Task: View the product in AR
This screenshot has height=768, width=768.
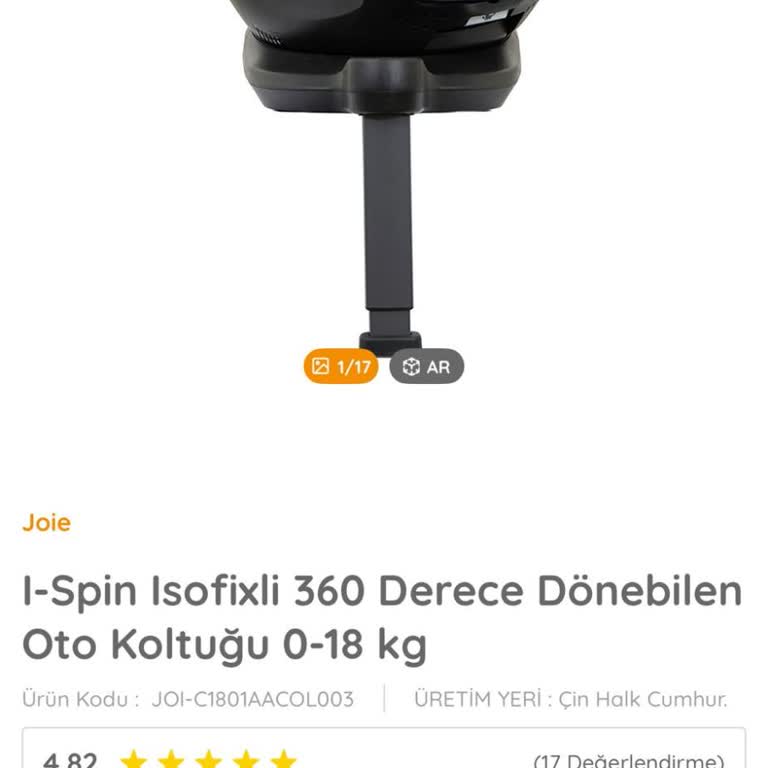Action: (427, 367)
